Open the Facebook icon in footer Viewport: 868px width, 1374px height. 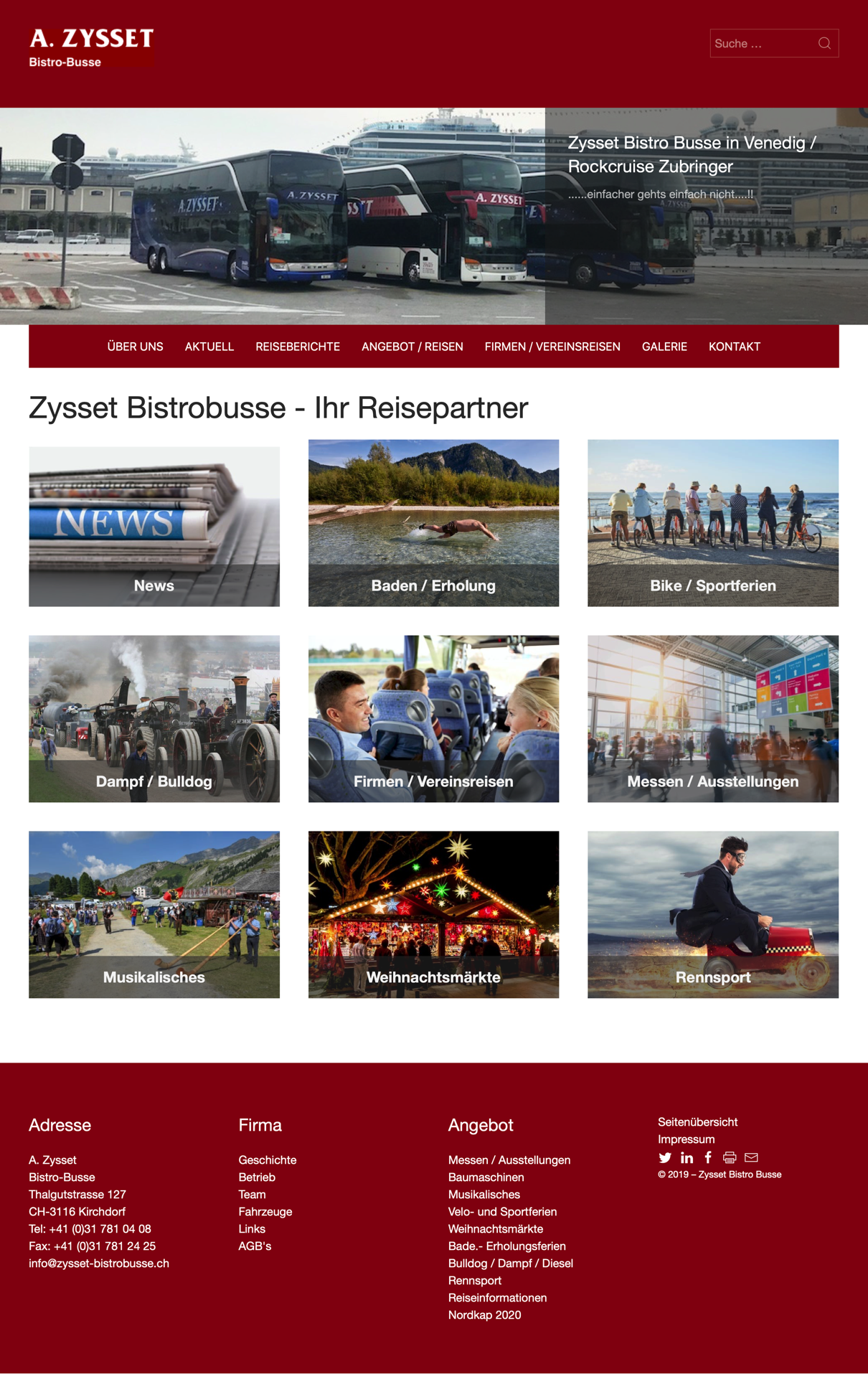tap(708, 1158)
